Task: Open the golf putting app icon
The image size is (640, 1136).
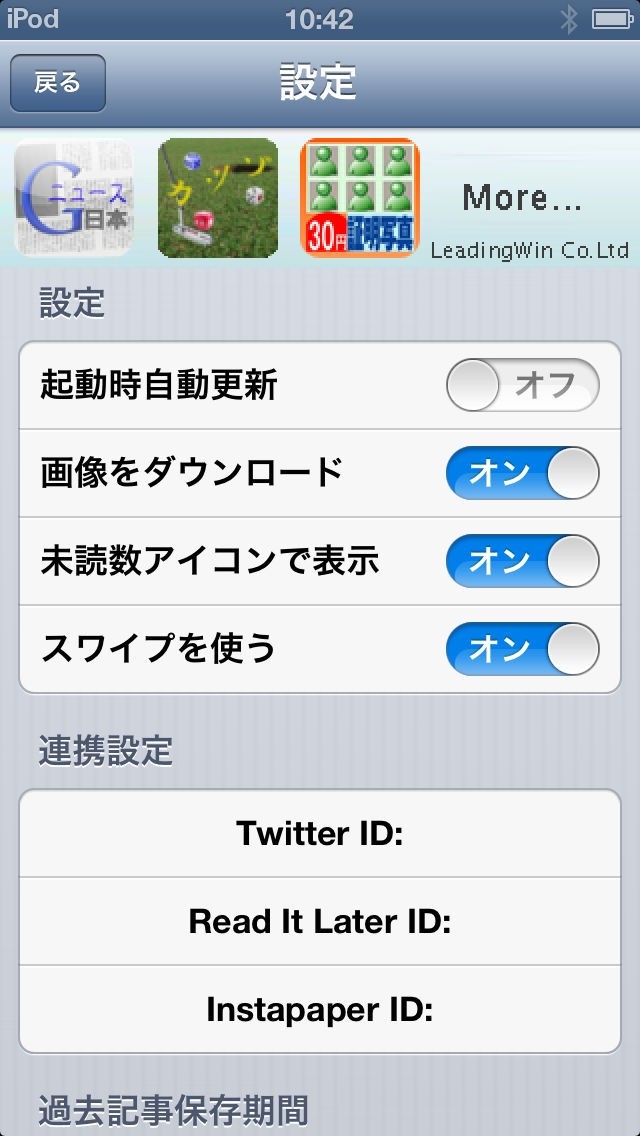Action: point(218,198)
